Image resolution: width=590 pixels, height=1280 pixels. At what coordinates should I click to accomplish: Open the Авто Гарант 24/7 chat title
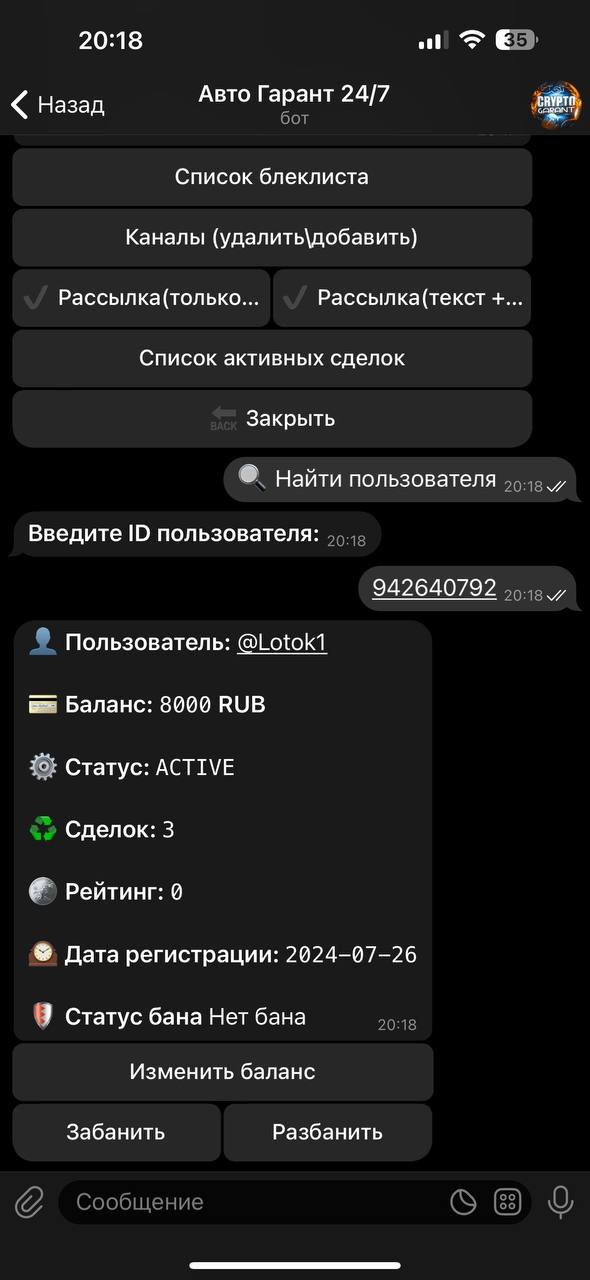click(x=294, y=95)
